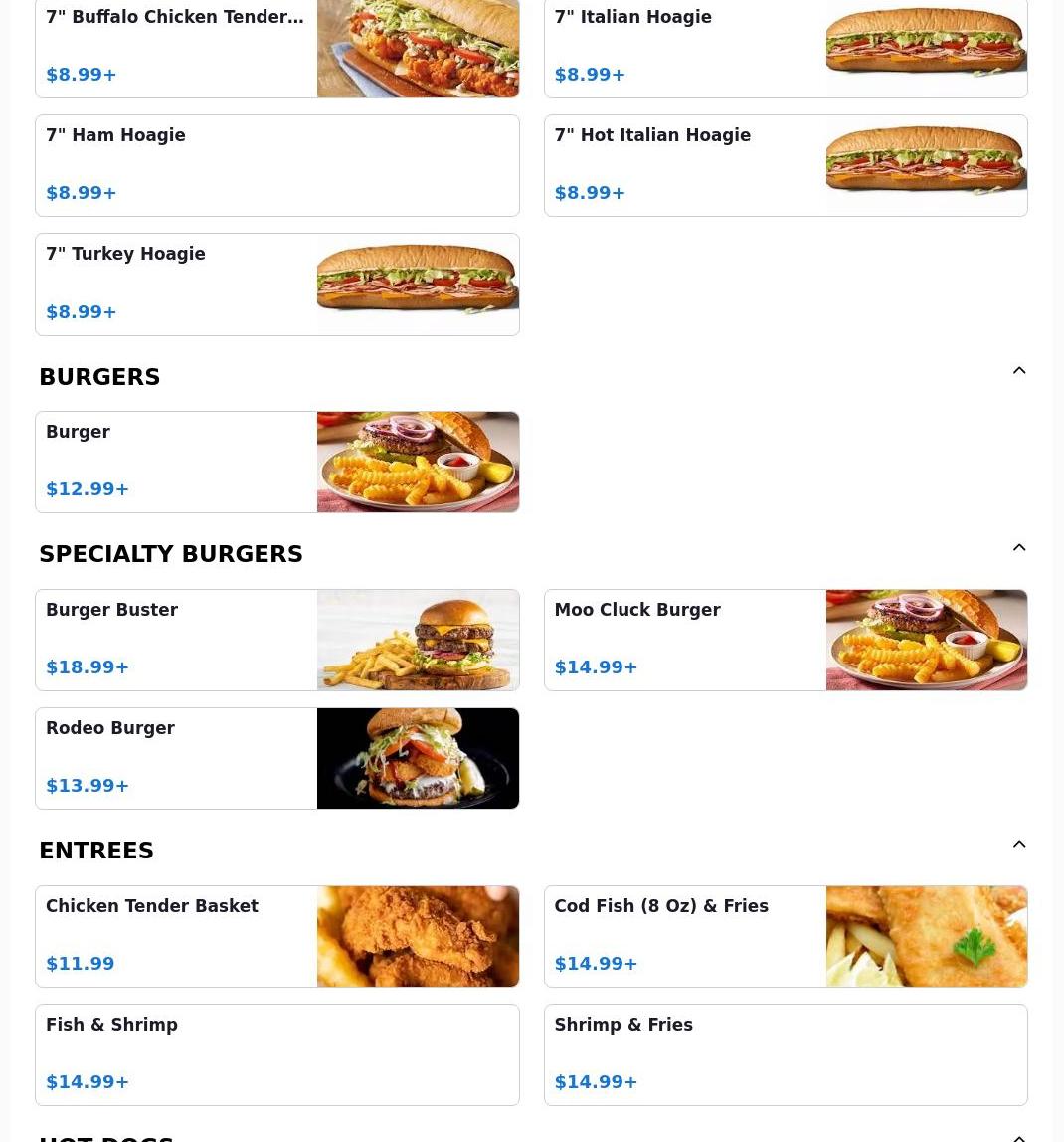The height and width of the screenshot is (1142, 1064).
Task: Open Cod Fish (8 Oz) & Fries
Action: (785, 936)
